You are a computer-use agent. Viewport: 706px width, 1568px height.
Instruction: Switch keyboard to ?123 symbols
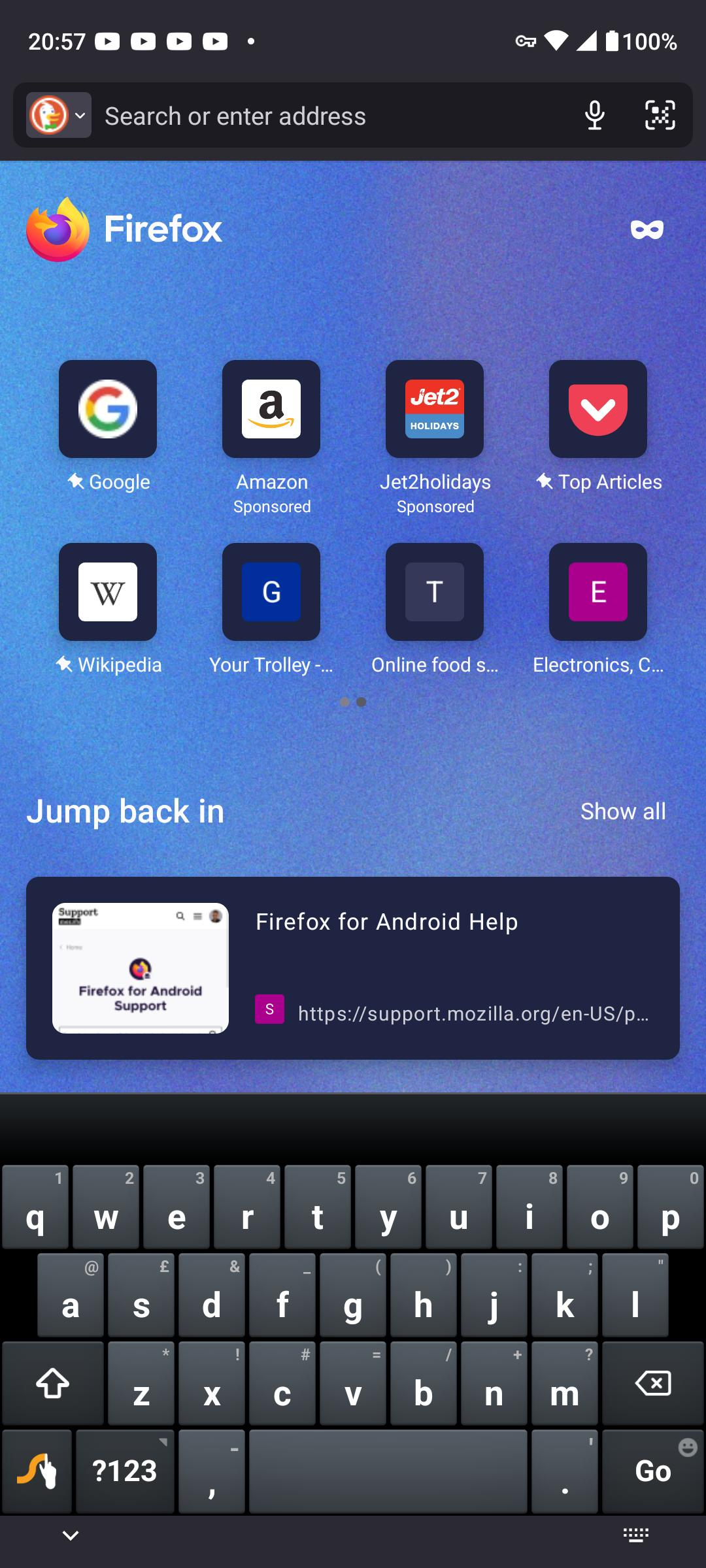pos(125,1471)
